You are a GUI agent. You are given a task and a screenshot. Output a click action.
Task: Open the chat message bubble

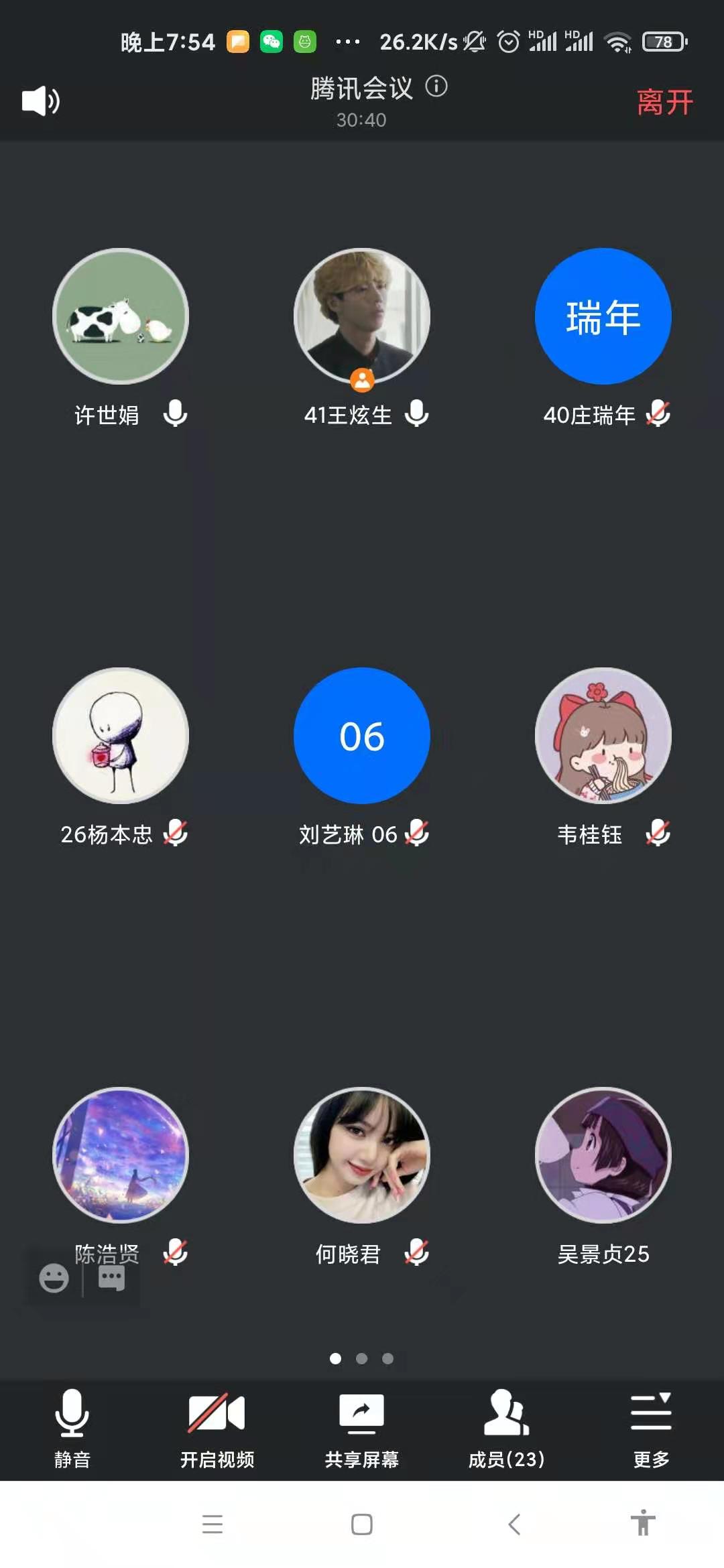[111, 1278]
